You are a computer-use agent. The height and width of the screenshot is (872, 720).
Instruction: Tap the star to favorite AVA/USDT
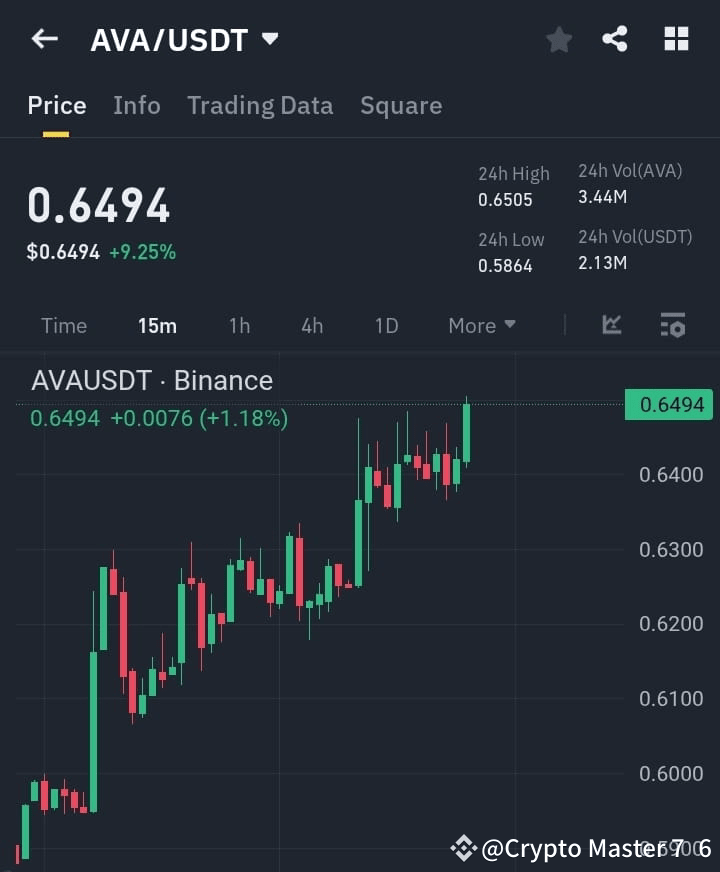558,39
